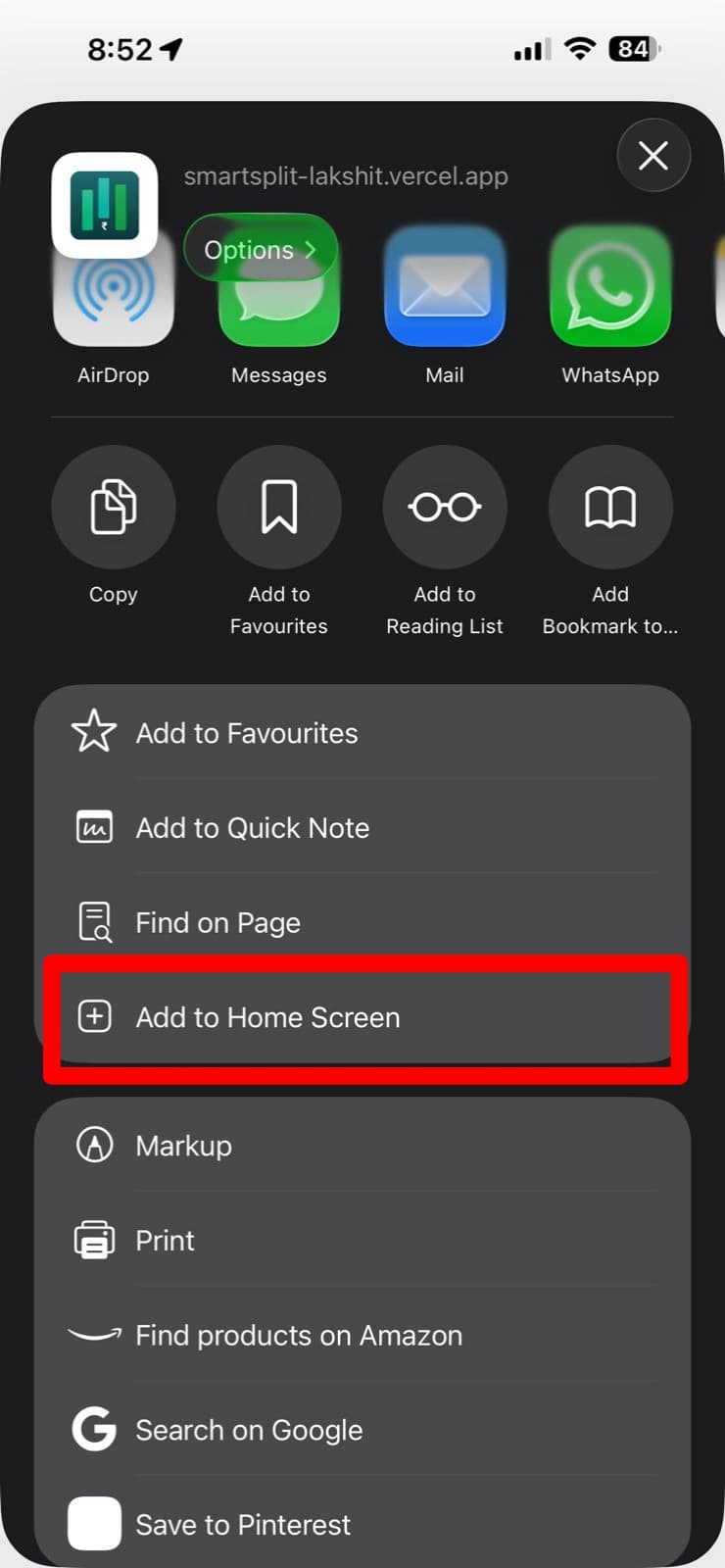Close the share sheet
725x1568 pixels.
pyautogui.click(x=653, y=156)
